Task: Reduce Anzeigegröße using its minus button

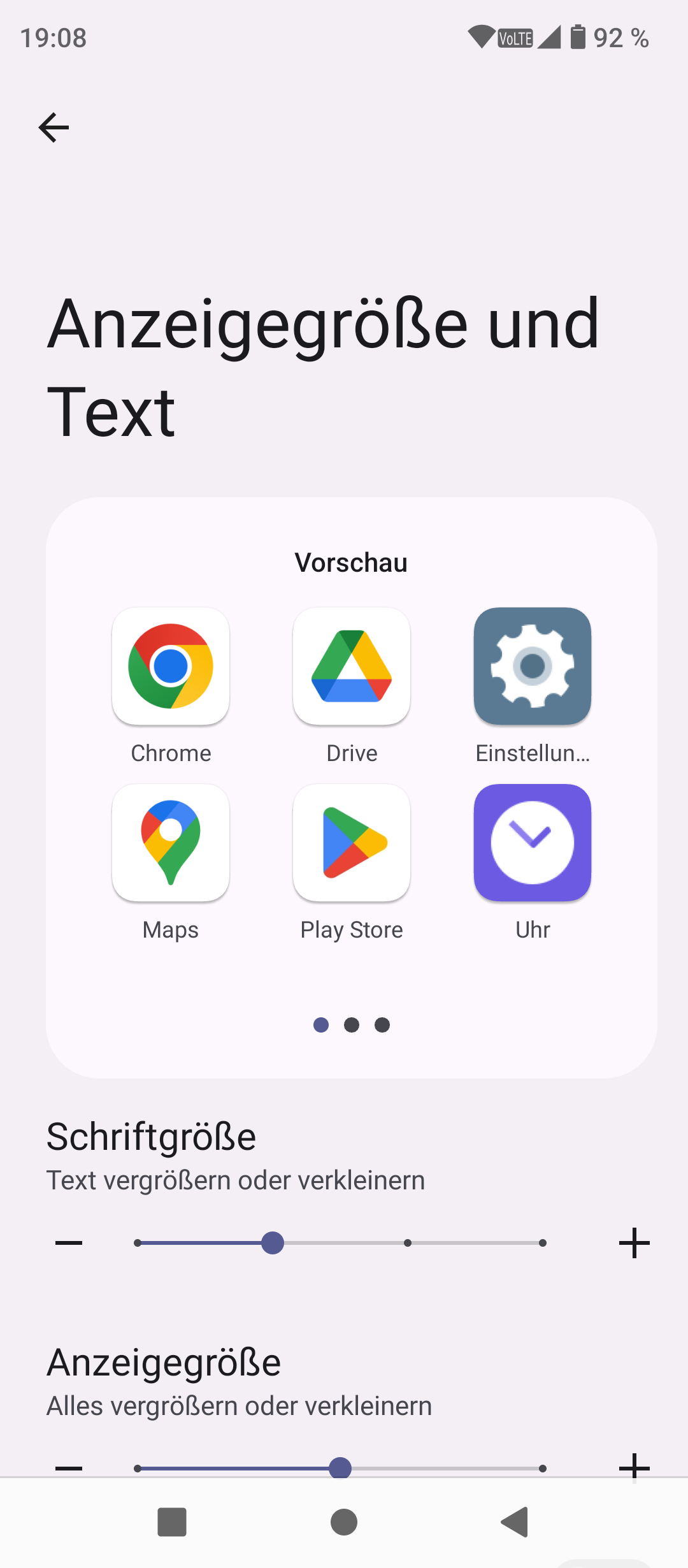Action: coord(69,1468)
